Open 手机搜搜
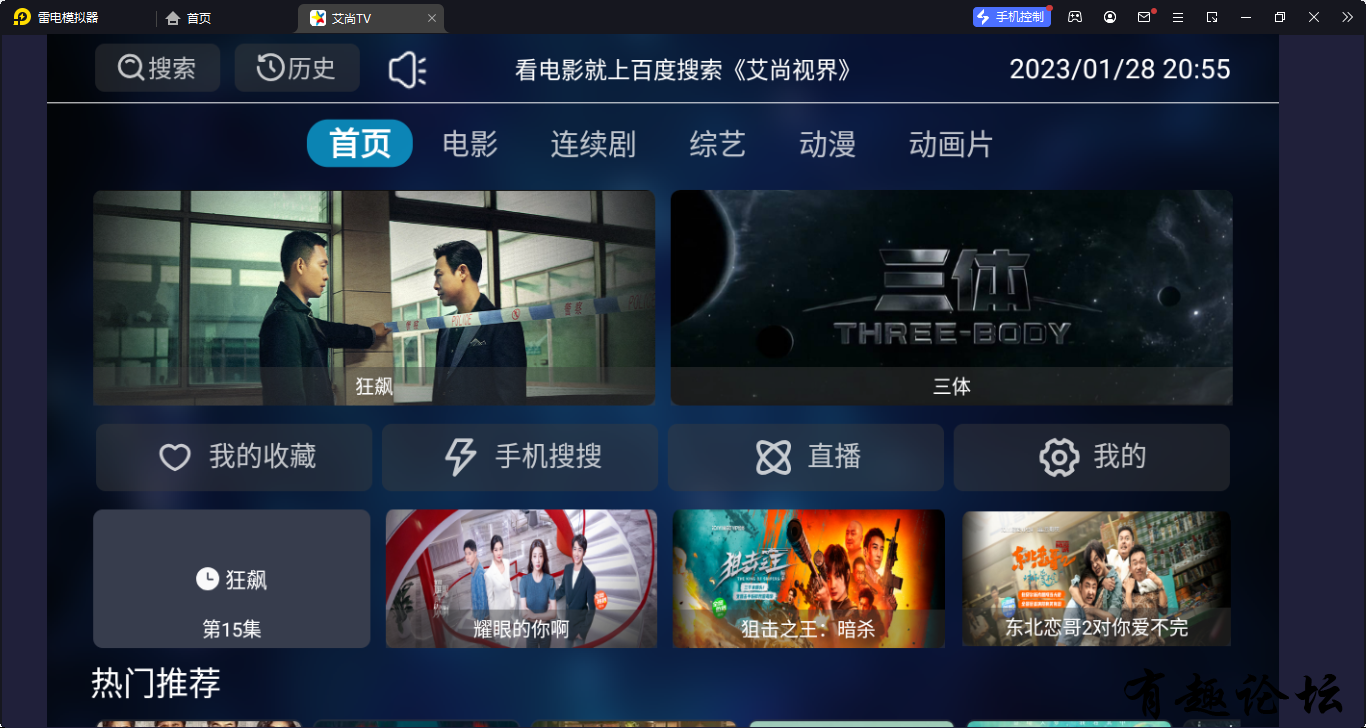The image size is (1366, 728). [520, 457]
